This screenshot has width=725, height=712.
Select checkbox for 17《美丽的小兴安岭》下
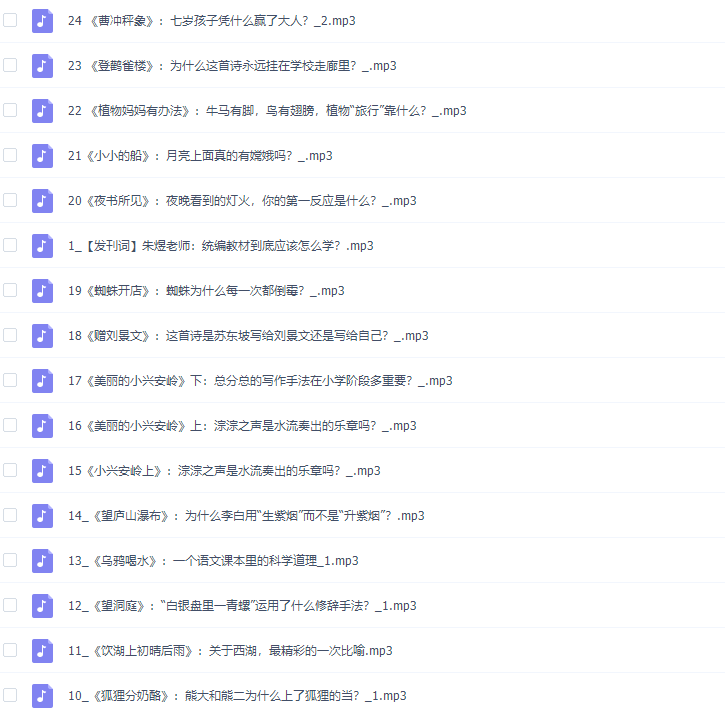point(10,380)
